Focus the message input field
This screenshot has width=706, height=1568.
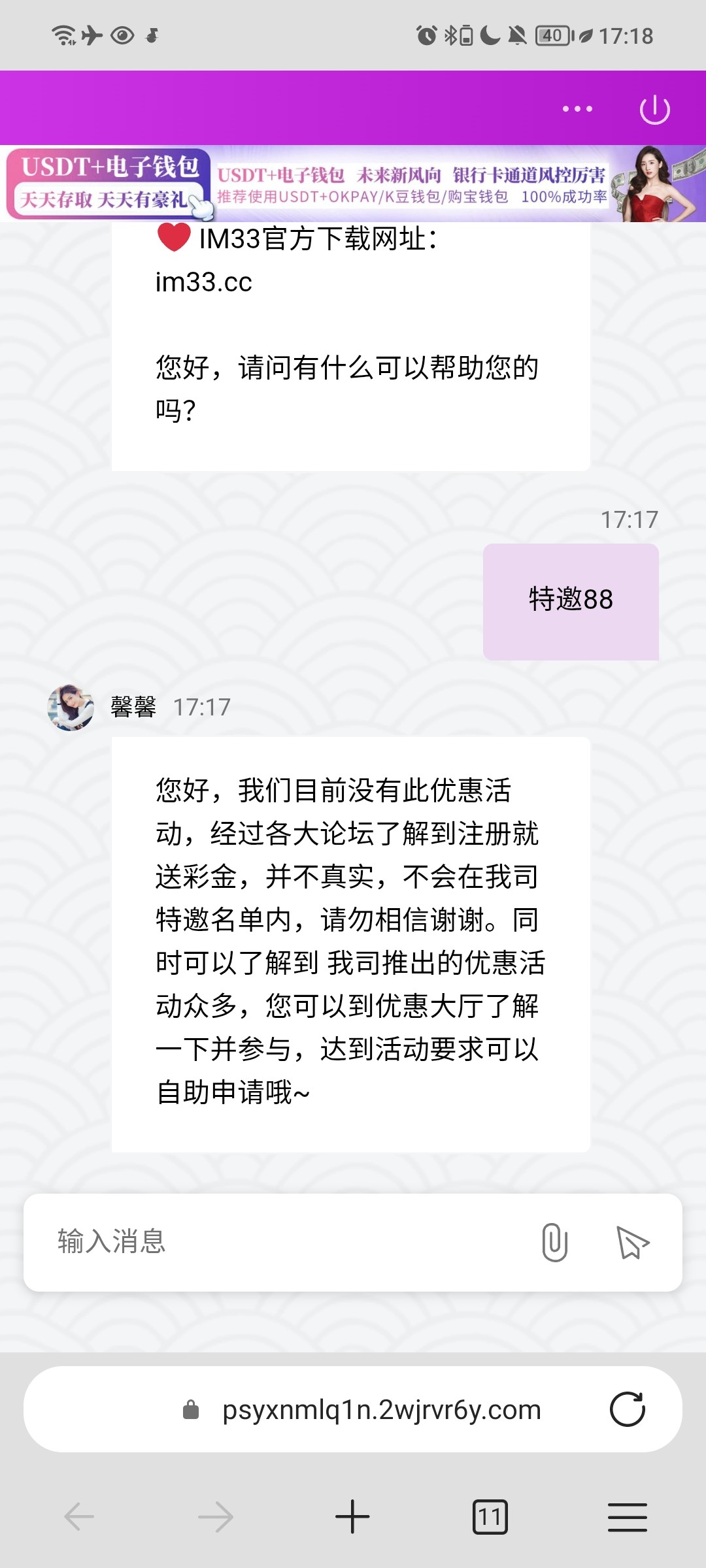tap(281, 1241)
